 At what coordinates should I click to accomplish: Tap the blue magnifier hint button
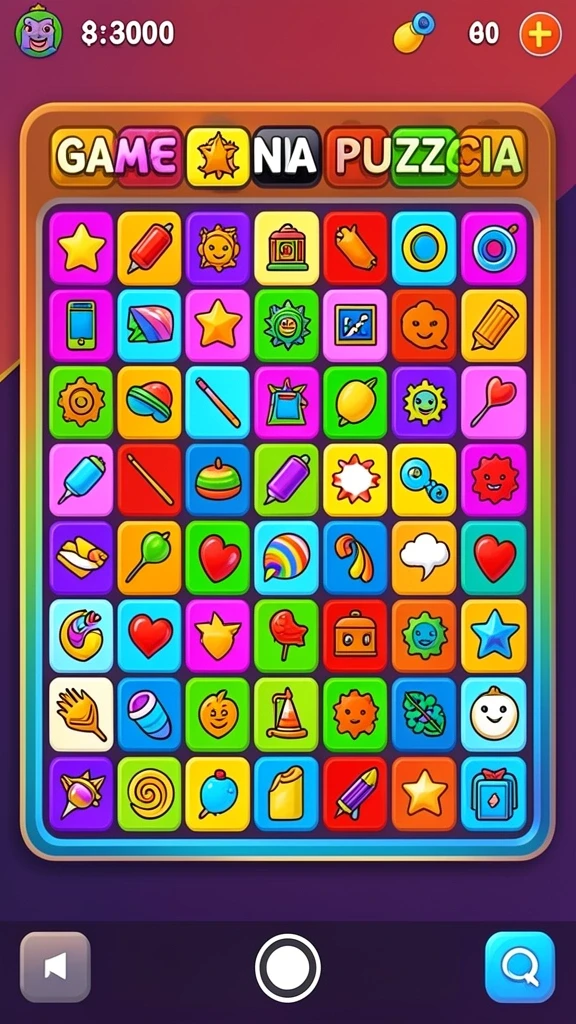point(520,967)
